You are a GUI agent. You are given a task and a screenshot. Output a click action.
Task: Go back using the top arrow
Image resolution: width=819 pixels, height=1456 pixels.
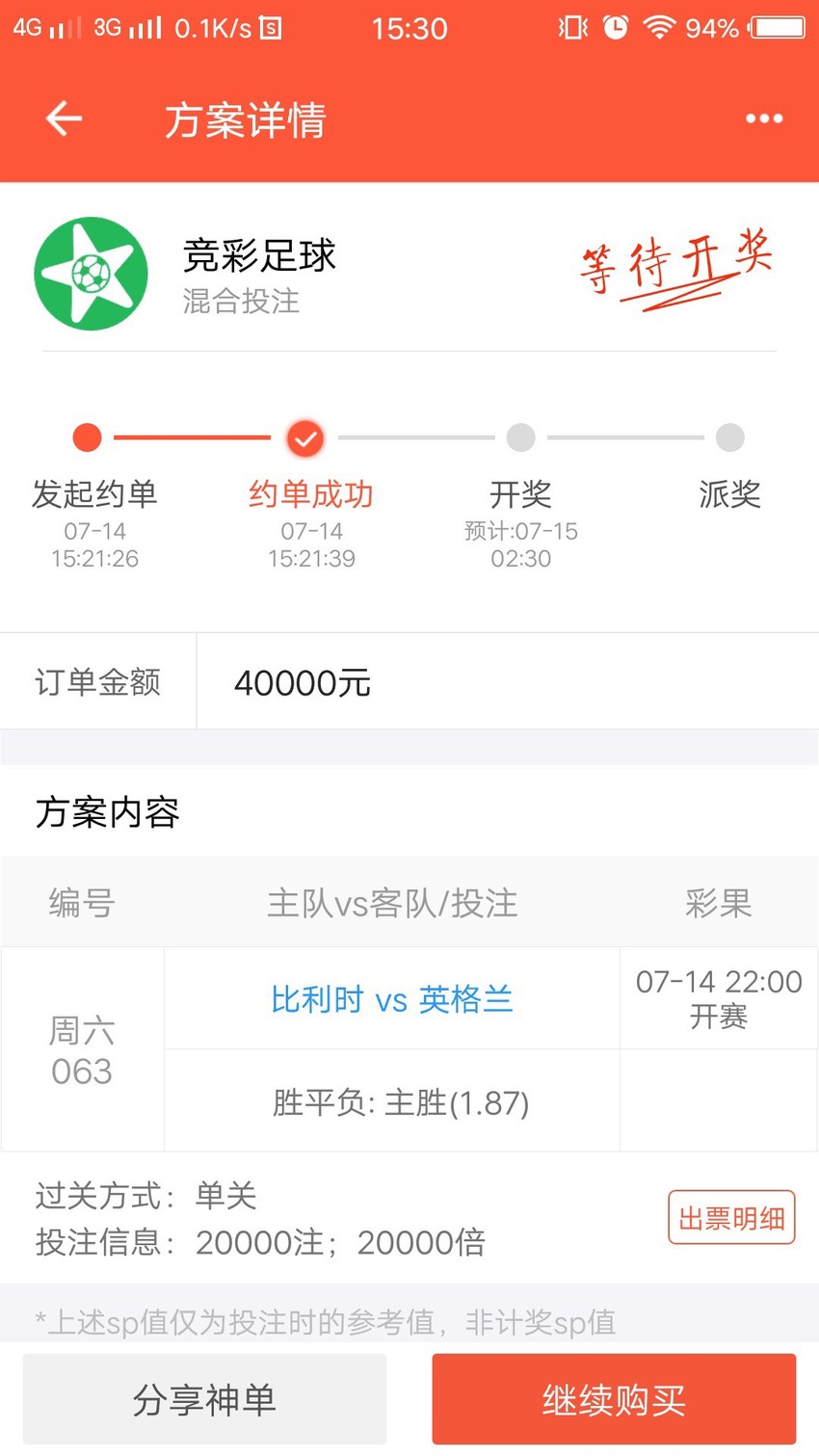point(65,119)
